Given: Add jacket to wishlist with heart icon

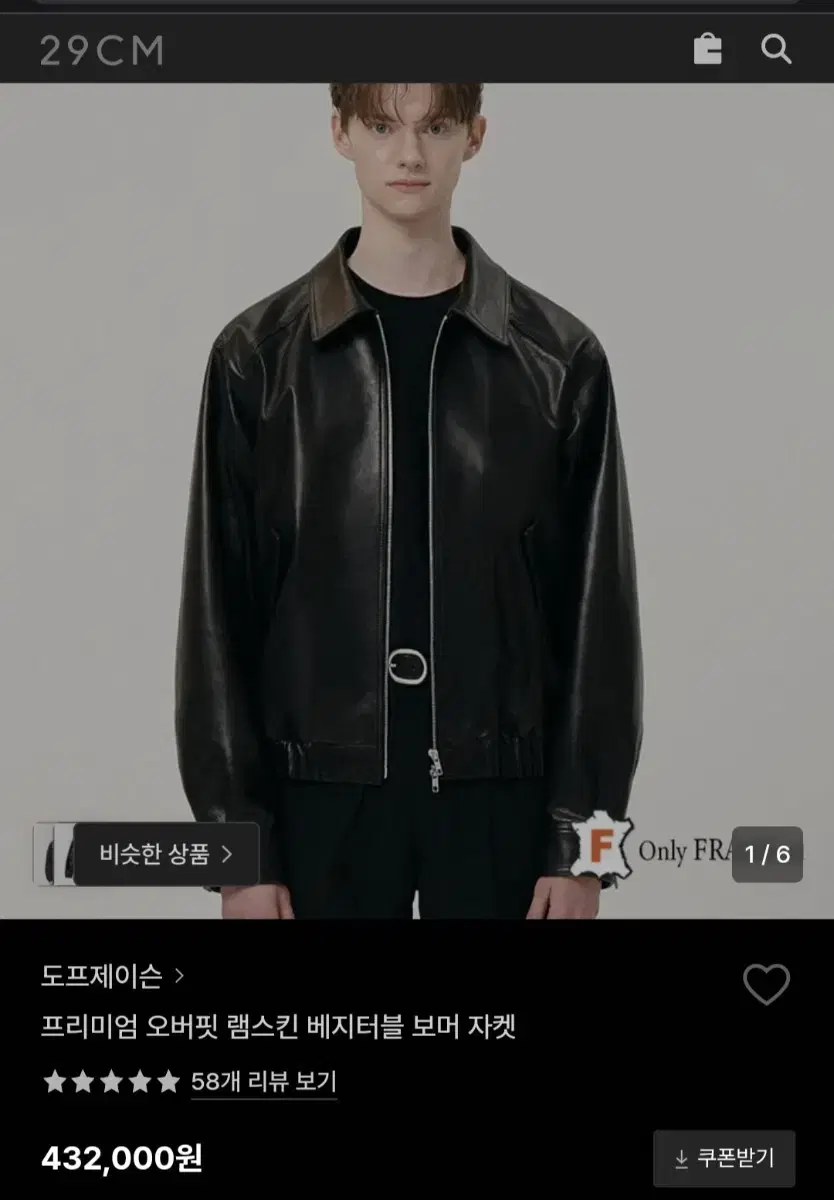Looking at the screenshot, I should tap(767, 986).
